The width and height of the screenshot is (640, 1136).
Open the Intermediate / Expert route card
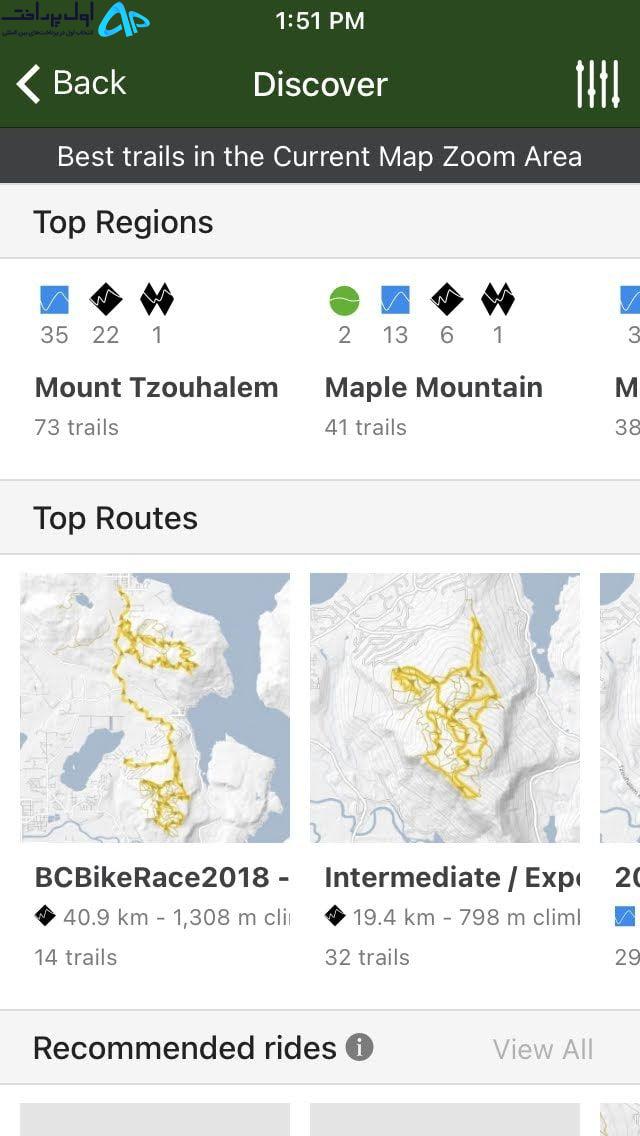pyautogui.click(x=445, y=772)
